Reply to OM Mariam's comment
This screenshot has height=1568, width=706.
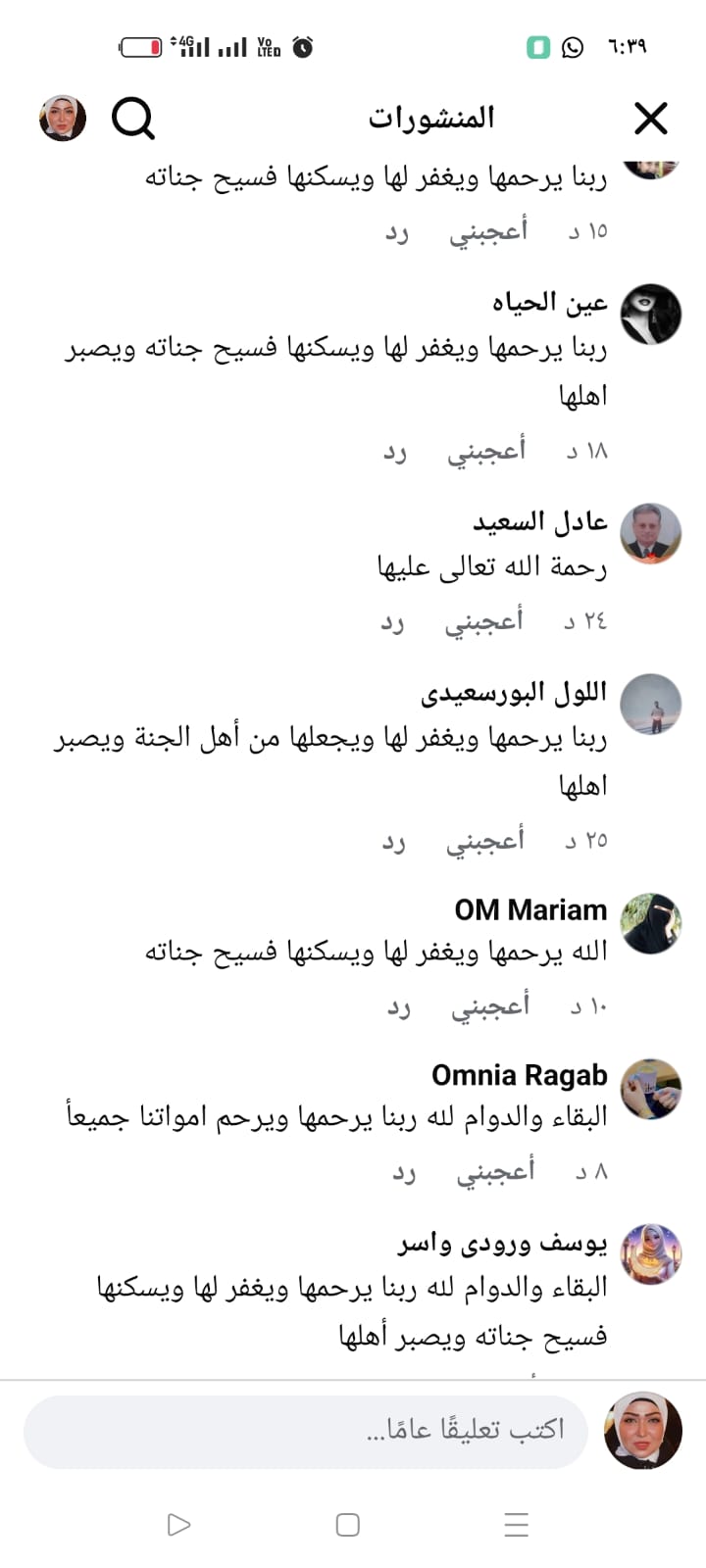click(398, 1007)
